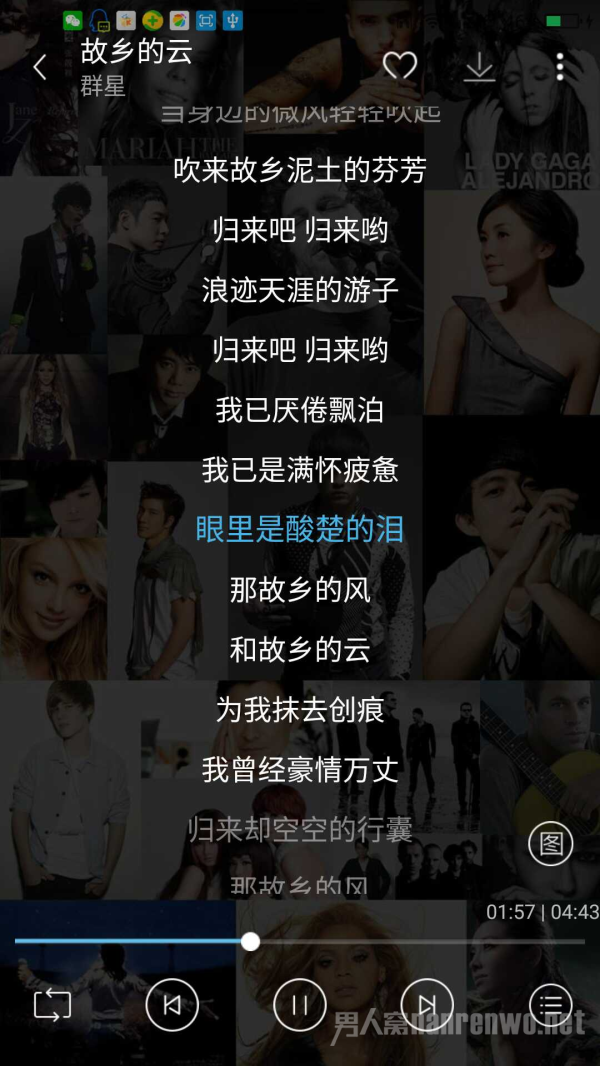Open the playlist queue
This screenshot has height=1066, width=600.
click(550, 1005)
